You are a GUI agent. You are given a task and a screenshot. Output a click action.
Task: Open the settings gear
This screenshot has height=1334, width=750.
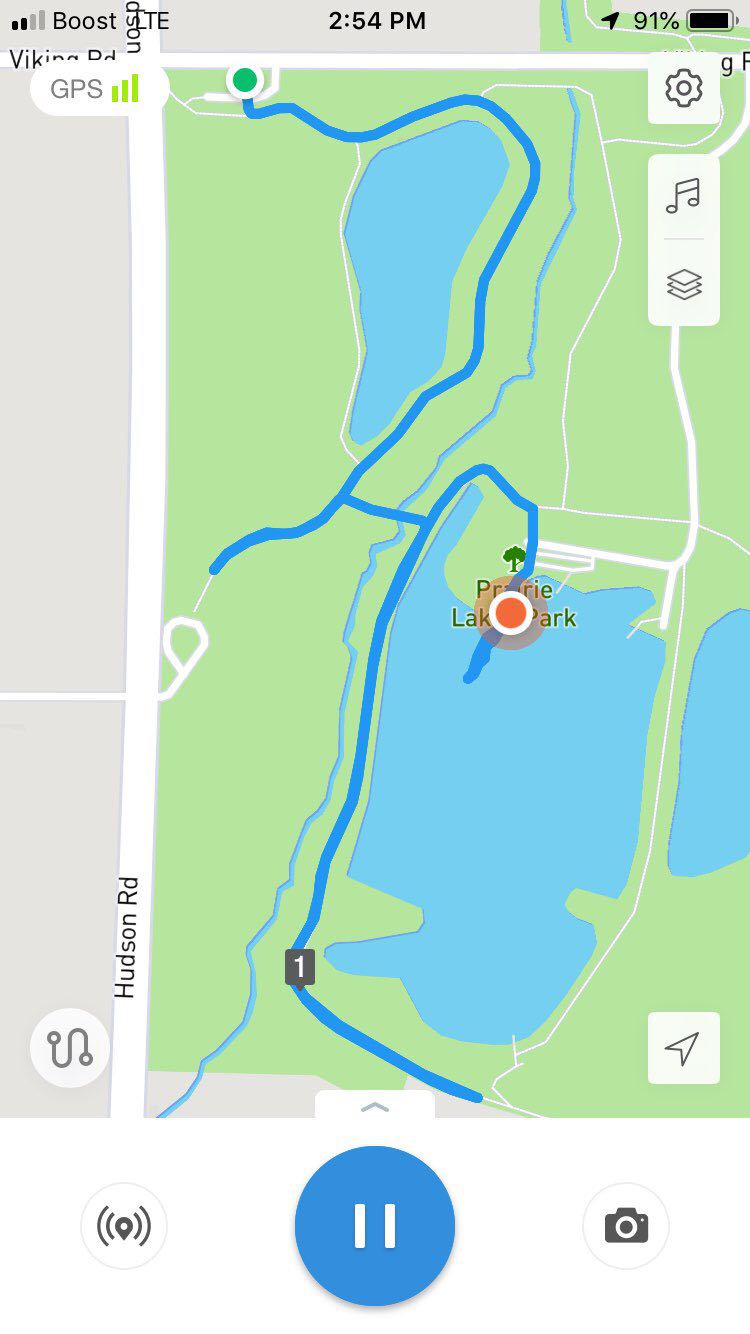[684, 89]
